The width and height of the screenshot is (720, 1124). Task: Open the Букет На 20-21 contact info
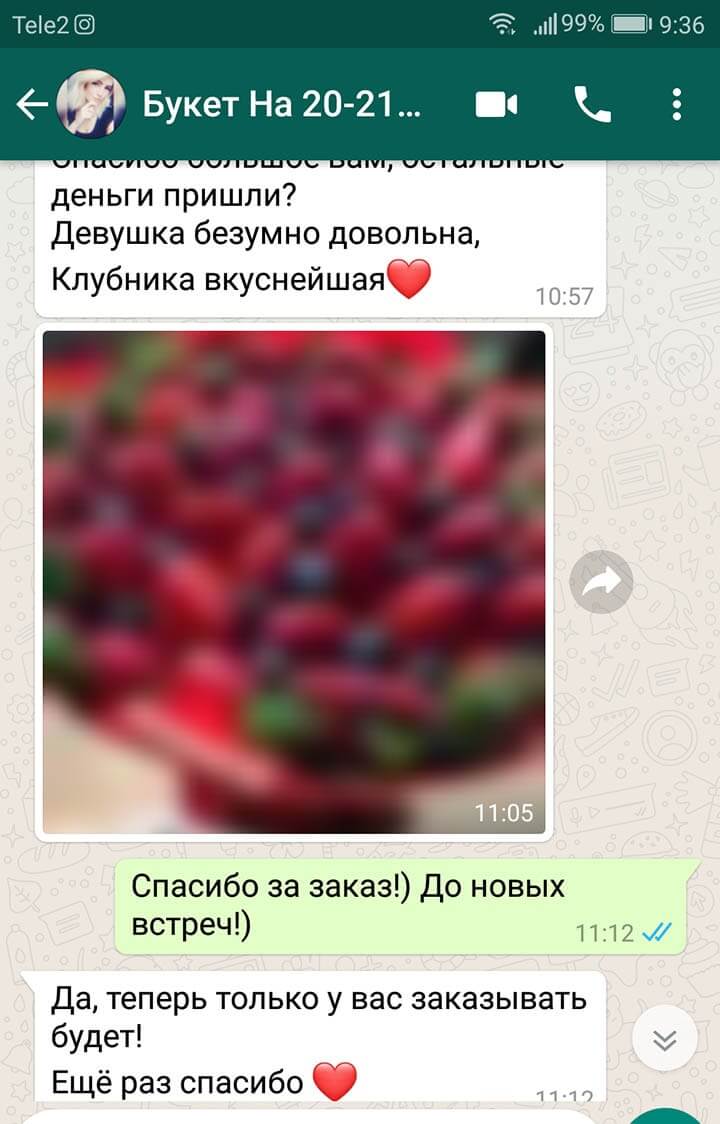(x=282, y=104)
